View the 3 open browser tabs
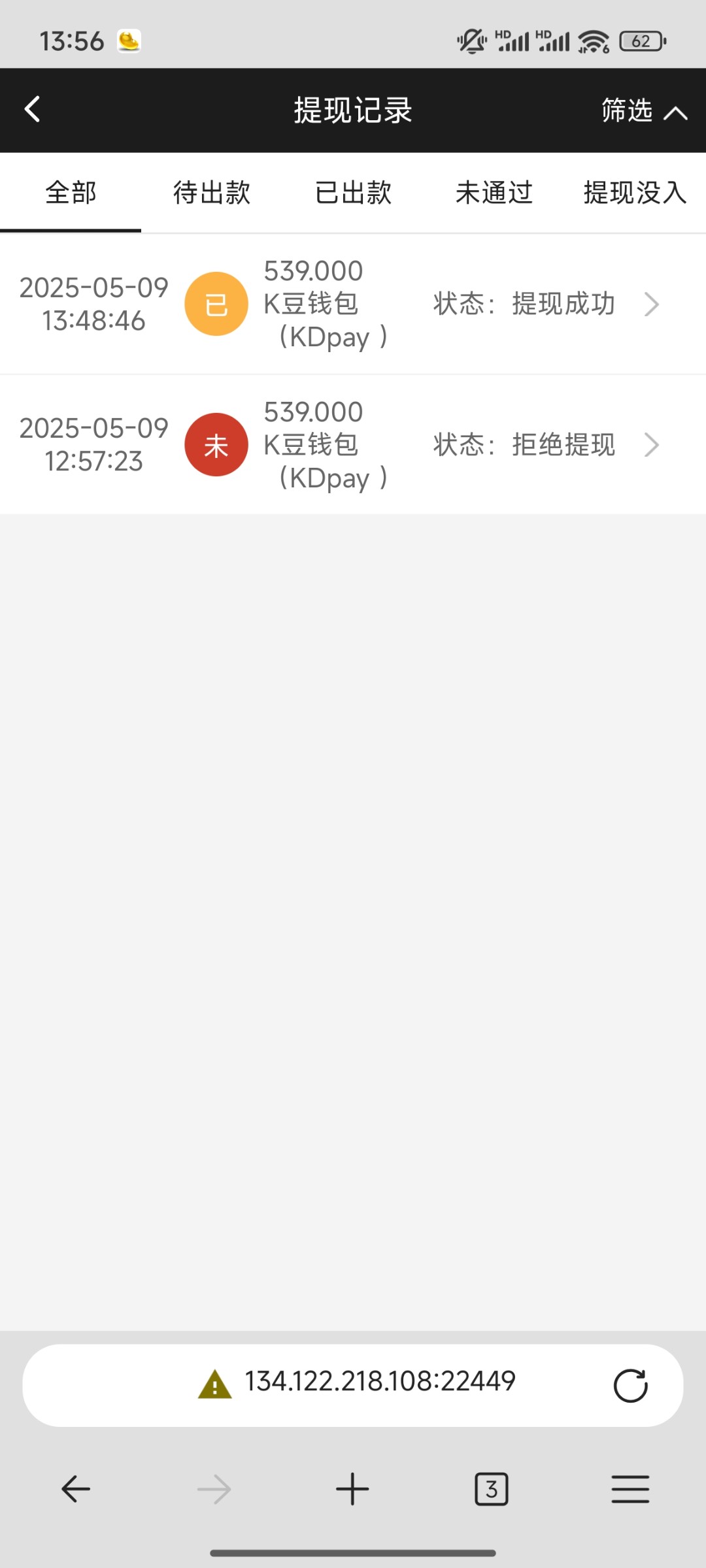The height and width of the screenshot is (1568, 706). click(492, 1490)
